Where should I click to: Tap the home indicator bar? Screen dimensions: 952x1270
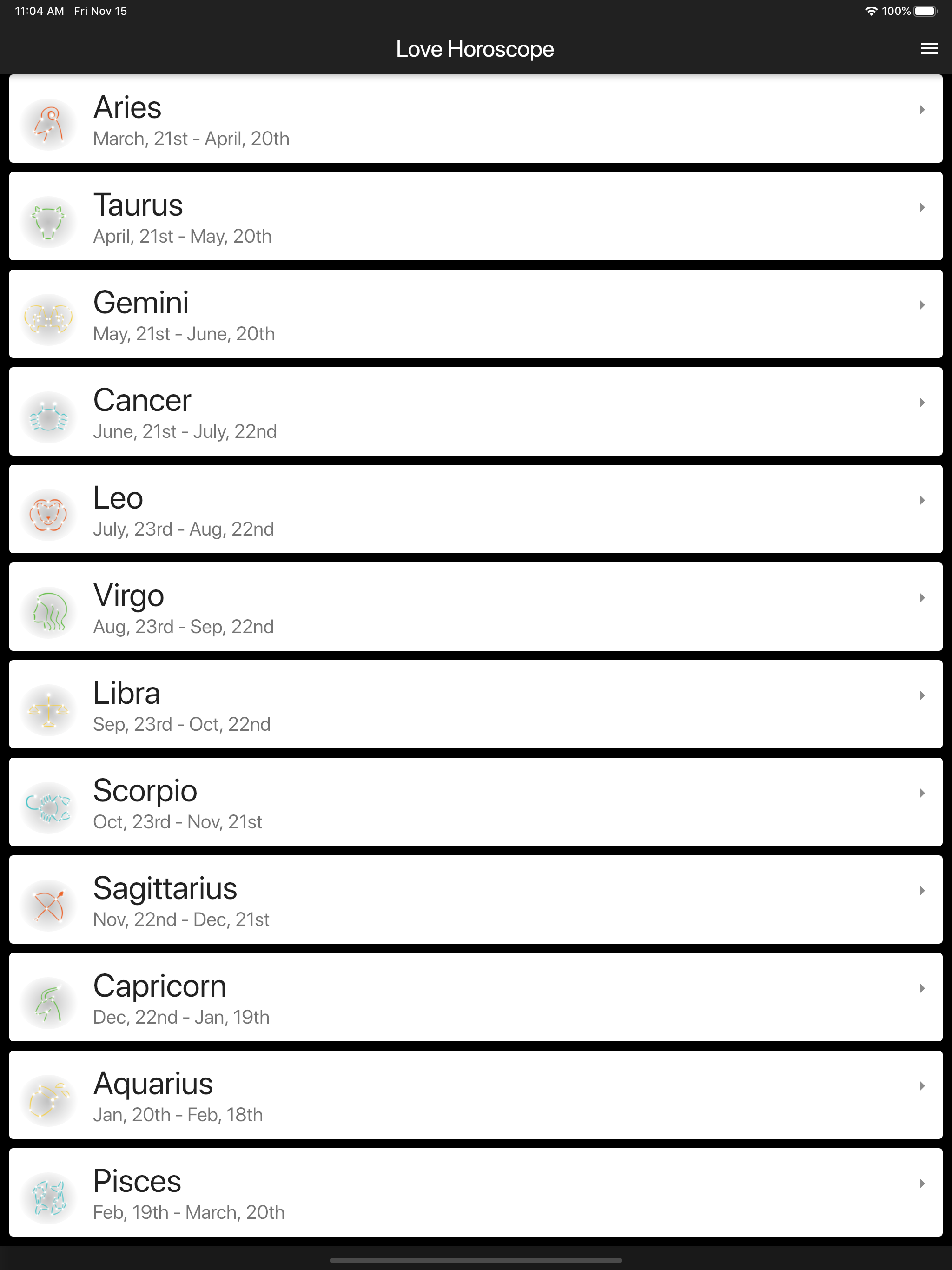(476, 1261)
